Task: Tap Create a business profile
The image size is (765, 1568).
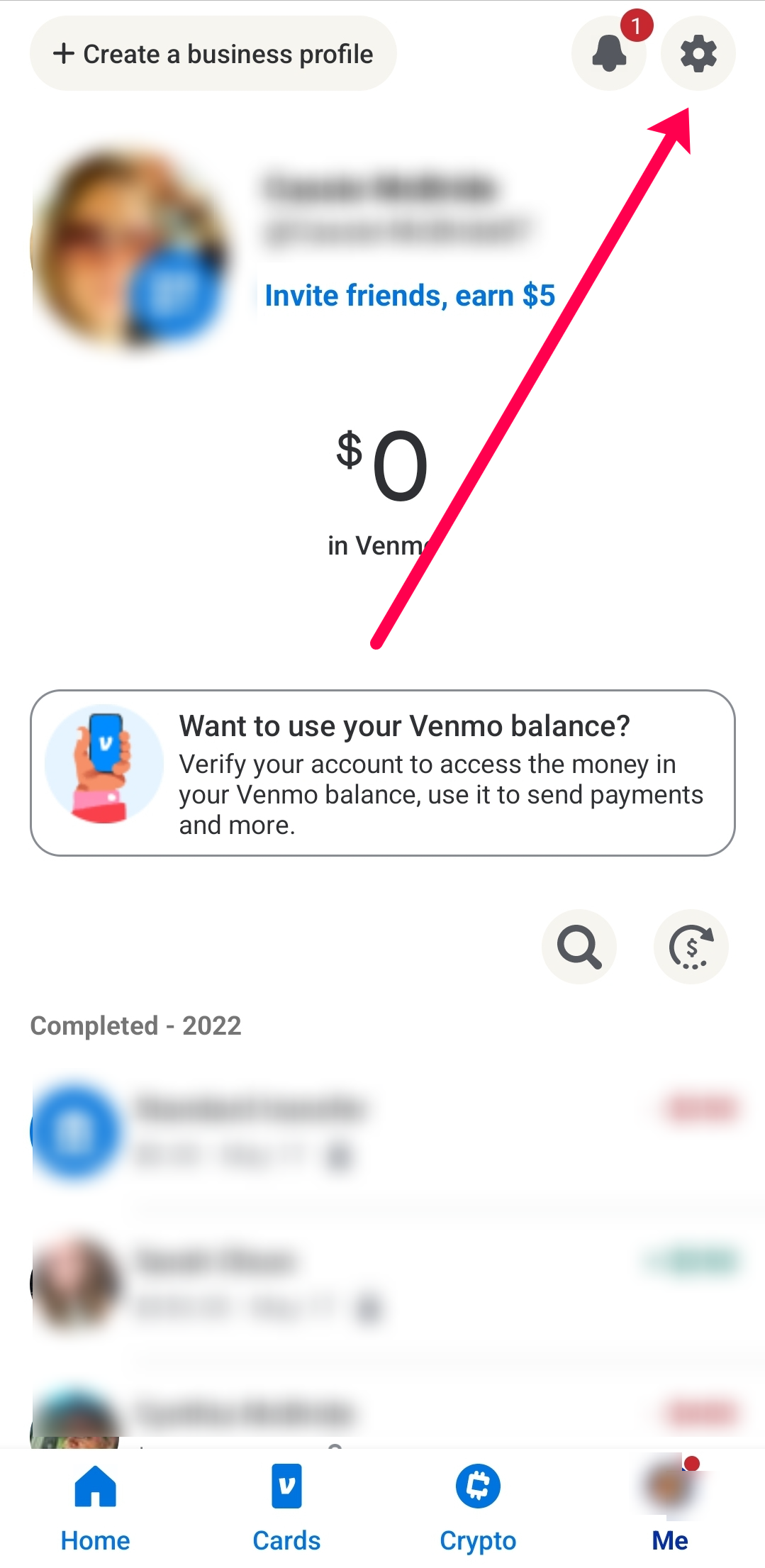Action: [213, 54]
